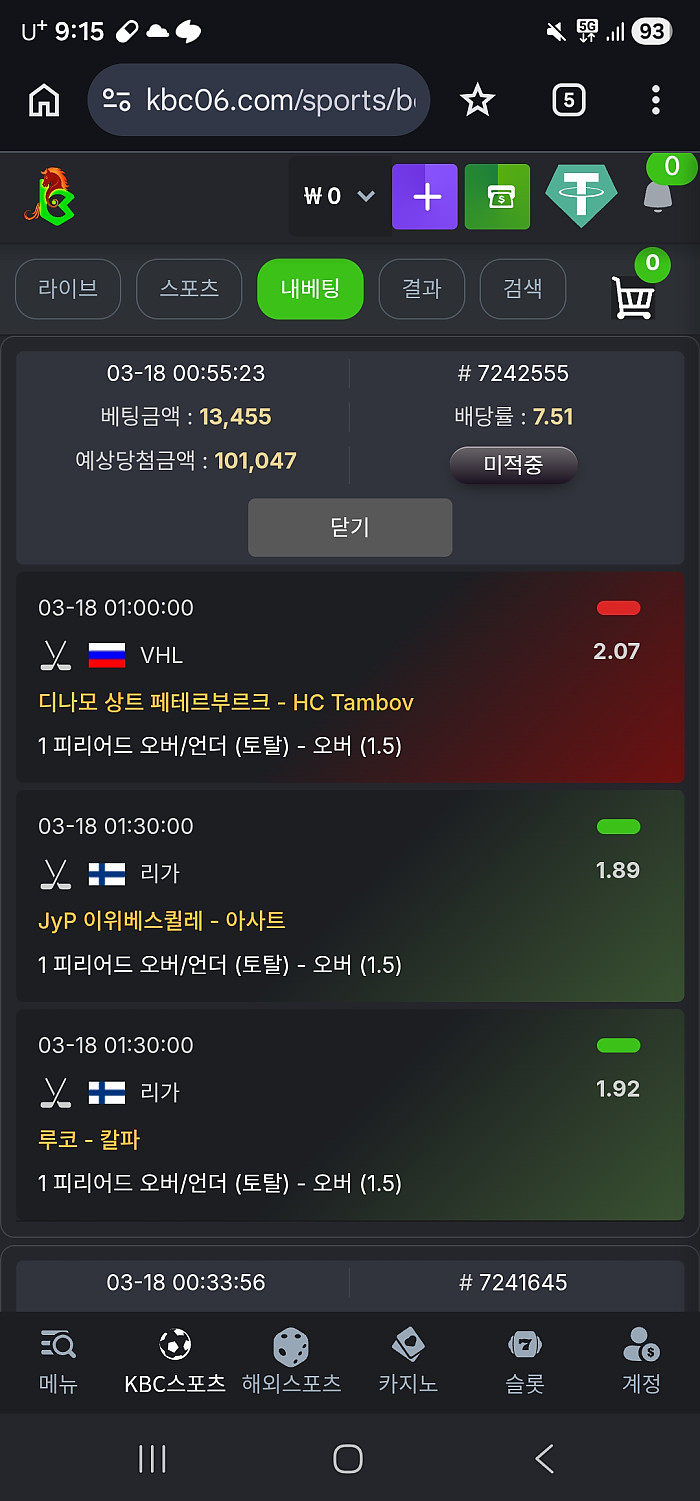The width and height of the screenshot is (700, 1501).
Task: Open the browser overflow menu
Action: click(x=655, y=100)
